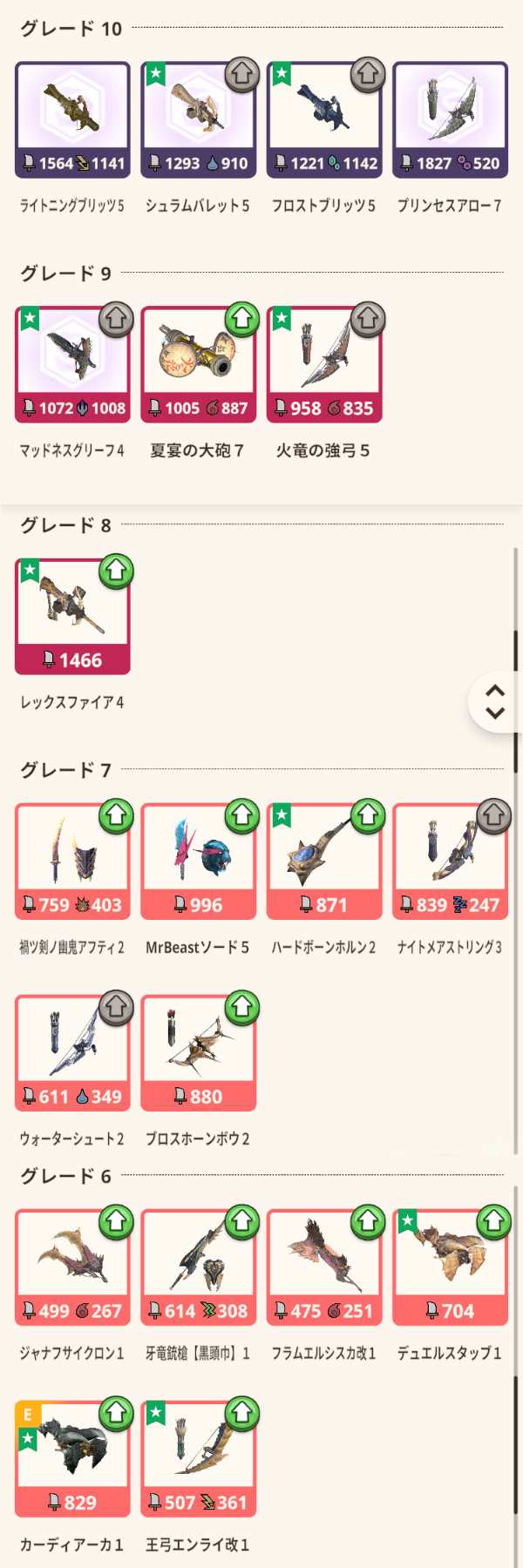Open the ライトニングブリッツ5 weapon card
The width and height of the screenshot is (523, 1568).
coord(72,119)
